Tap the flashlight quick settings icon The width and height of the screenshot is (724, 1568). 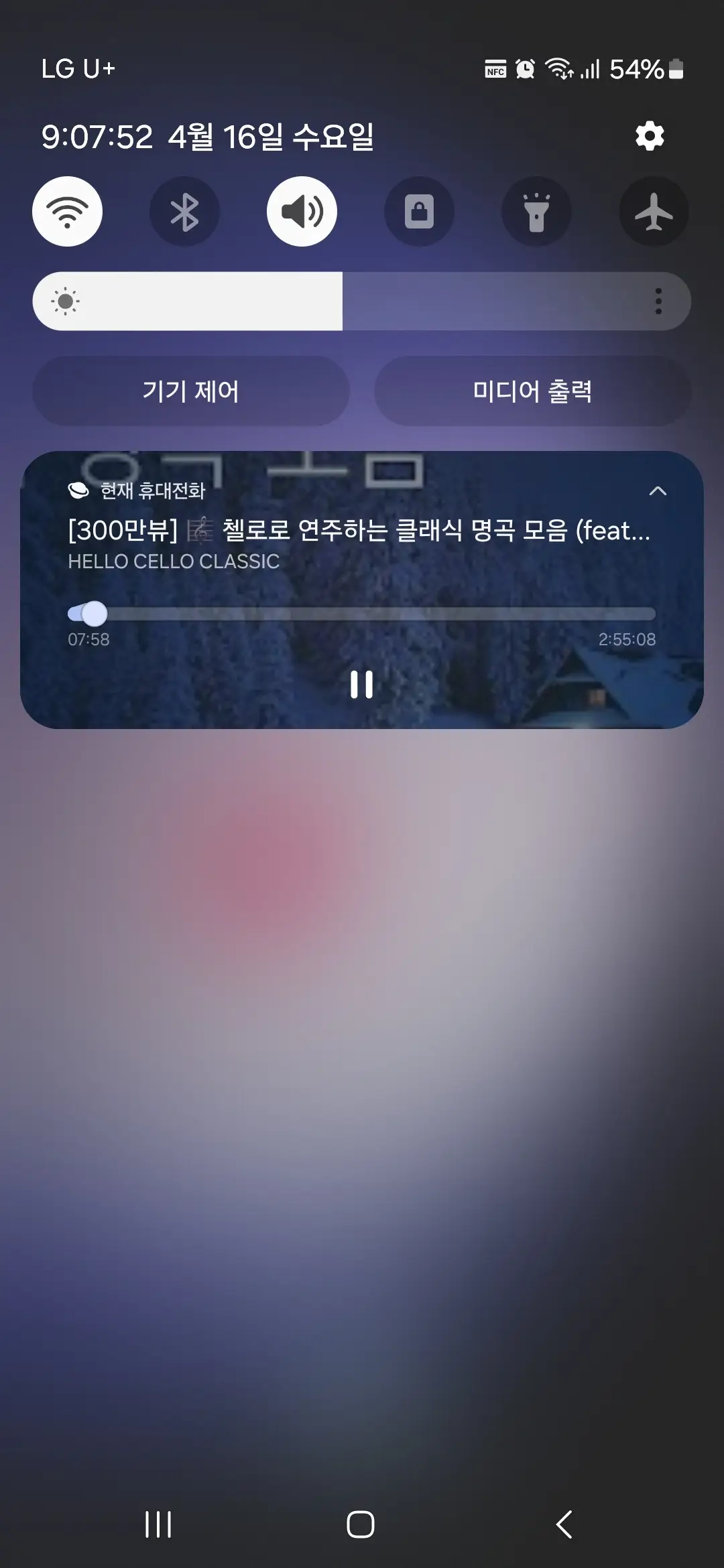click(x=536, y=211)
